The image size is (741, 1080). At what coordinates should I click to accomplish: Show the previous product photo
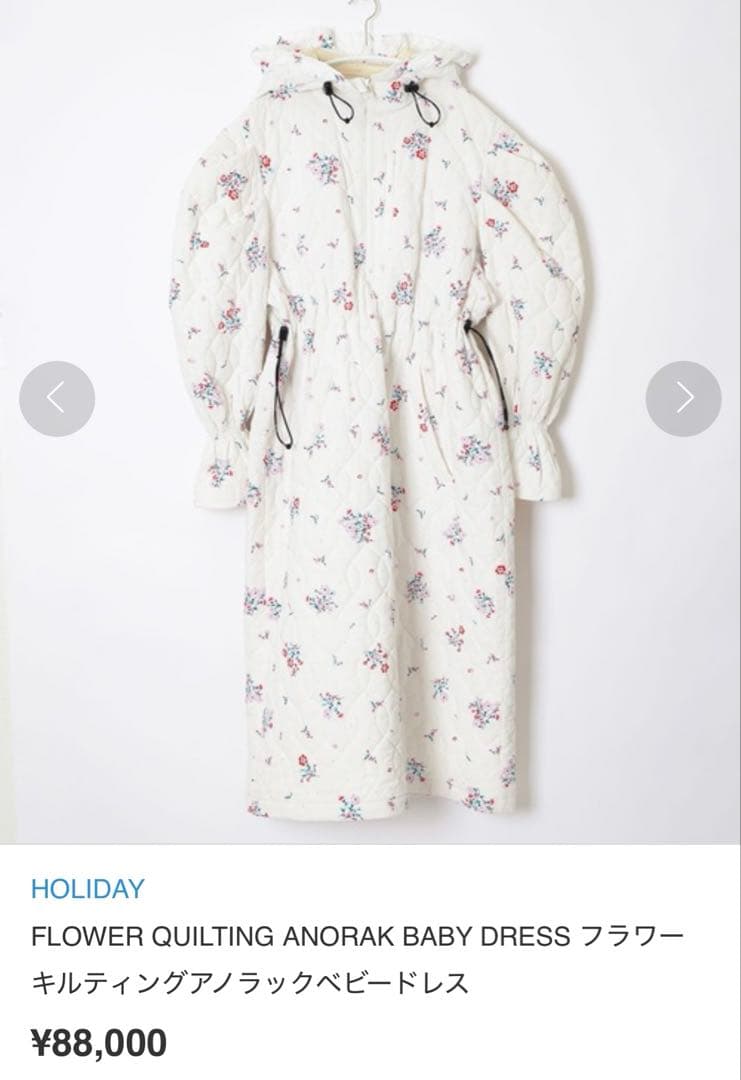coord(57,398)
